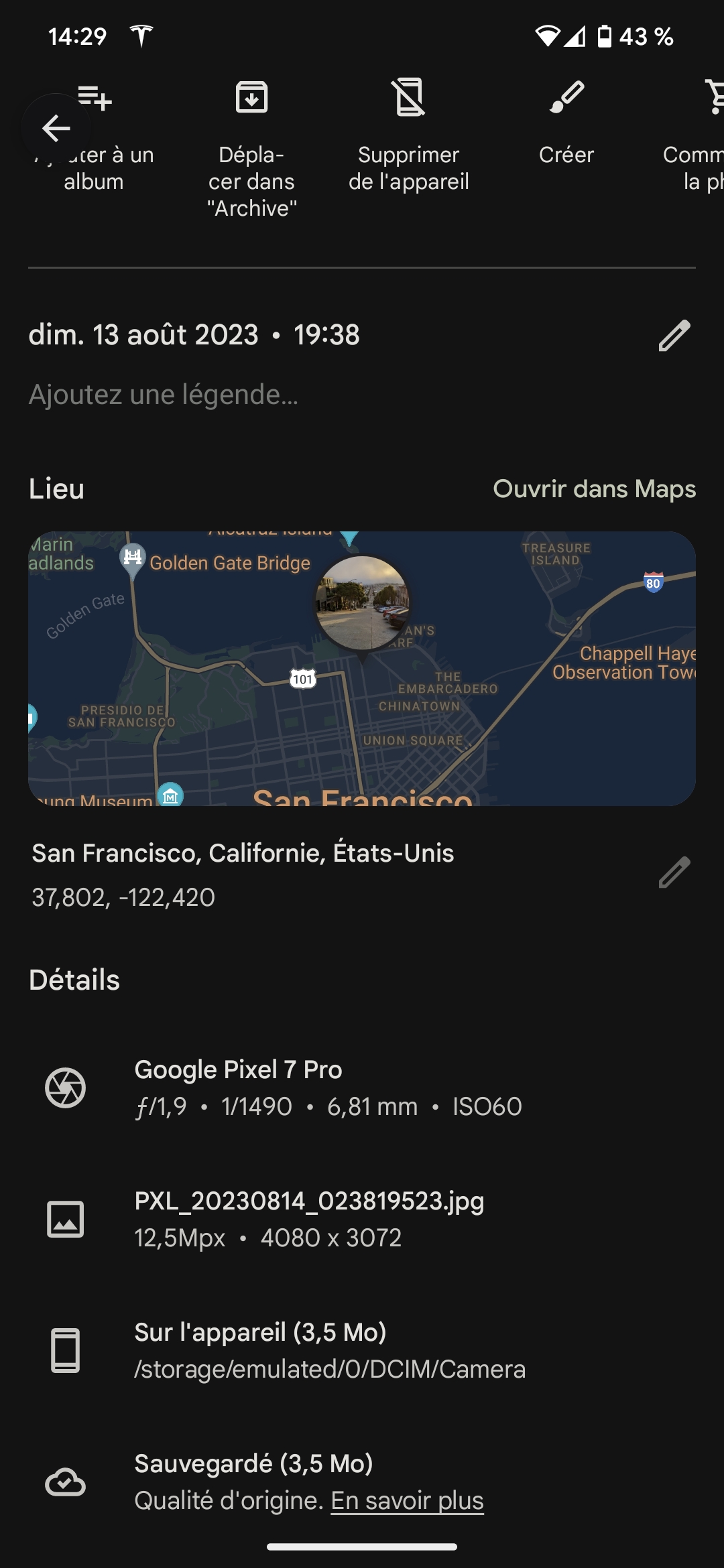
Task: Tap Supprimer de l'appareil
Action: pos(408,135)
